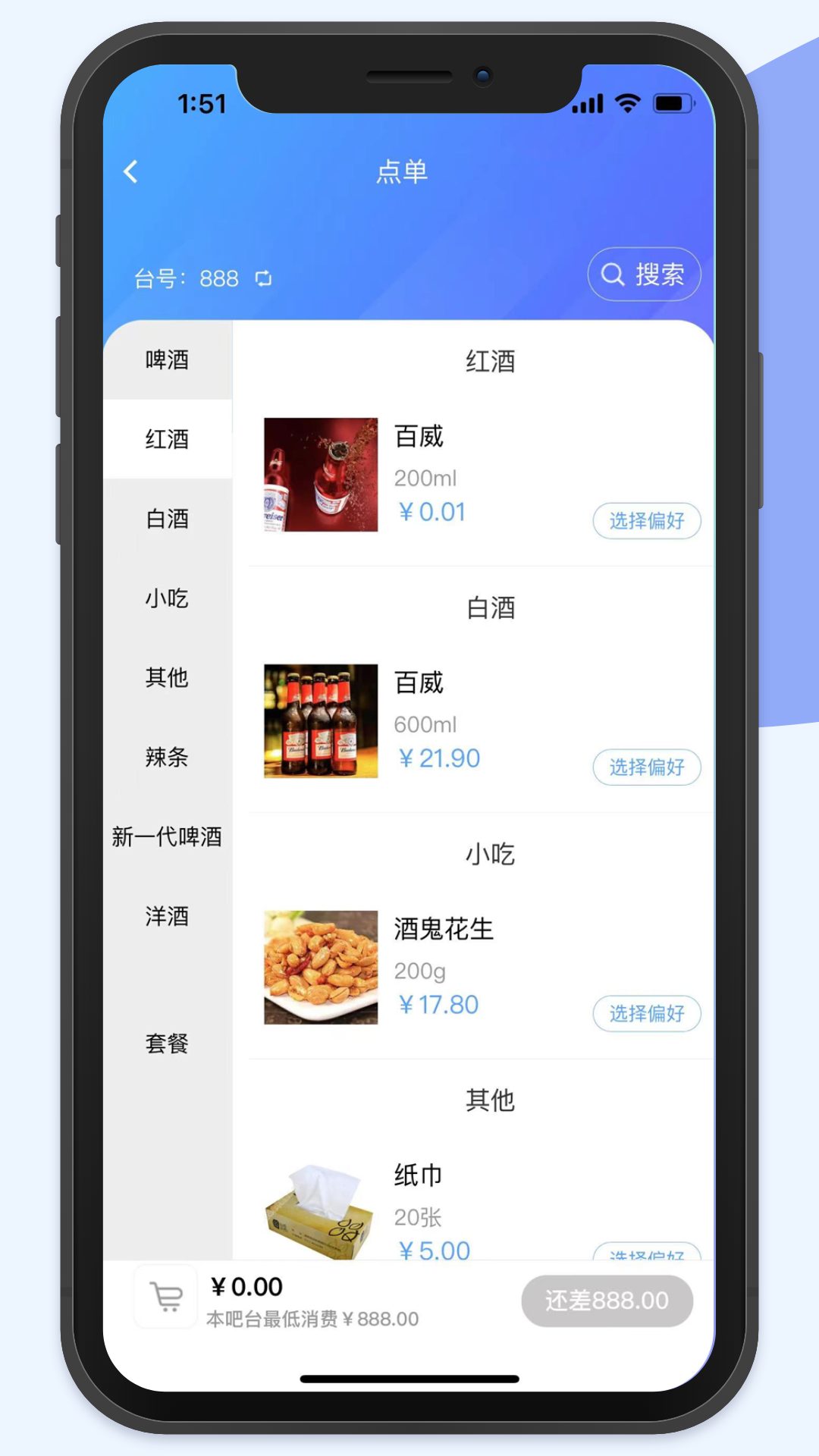The width and height of the screenshot is (819, 1456).
Task: Open the 套餐 category
Action: pos(167,1043)
